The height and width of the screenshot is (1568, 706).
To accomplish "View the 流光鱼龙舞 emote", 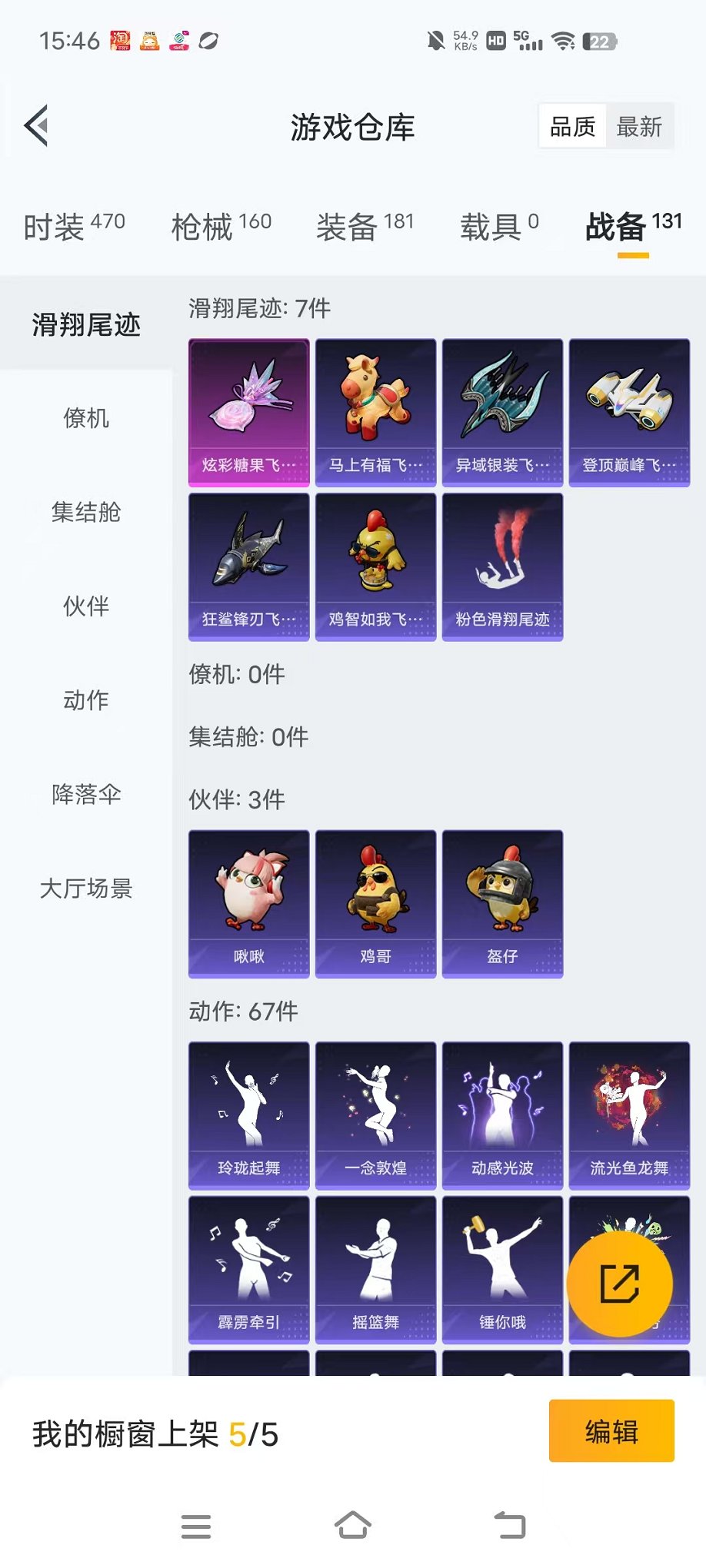I will click(629, 1115).
